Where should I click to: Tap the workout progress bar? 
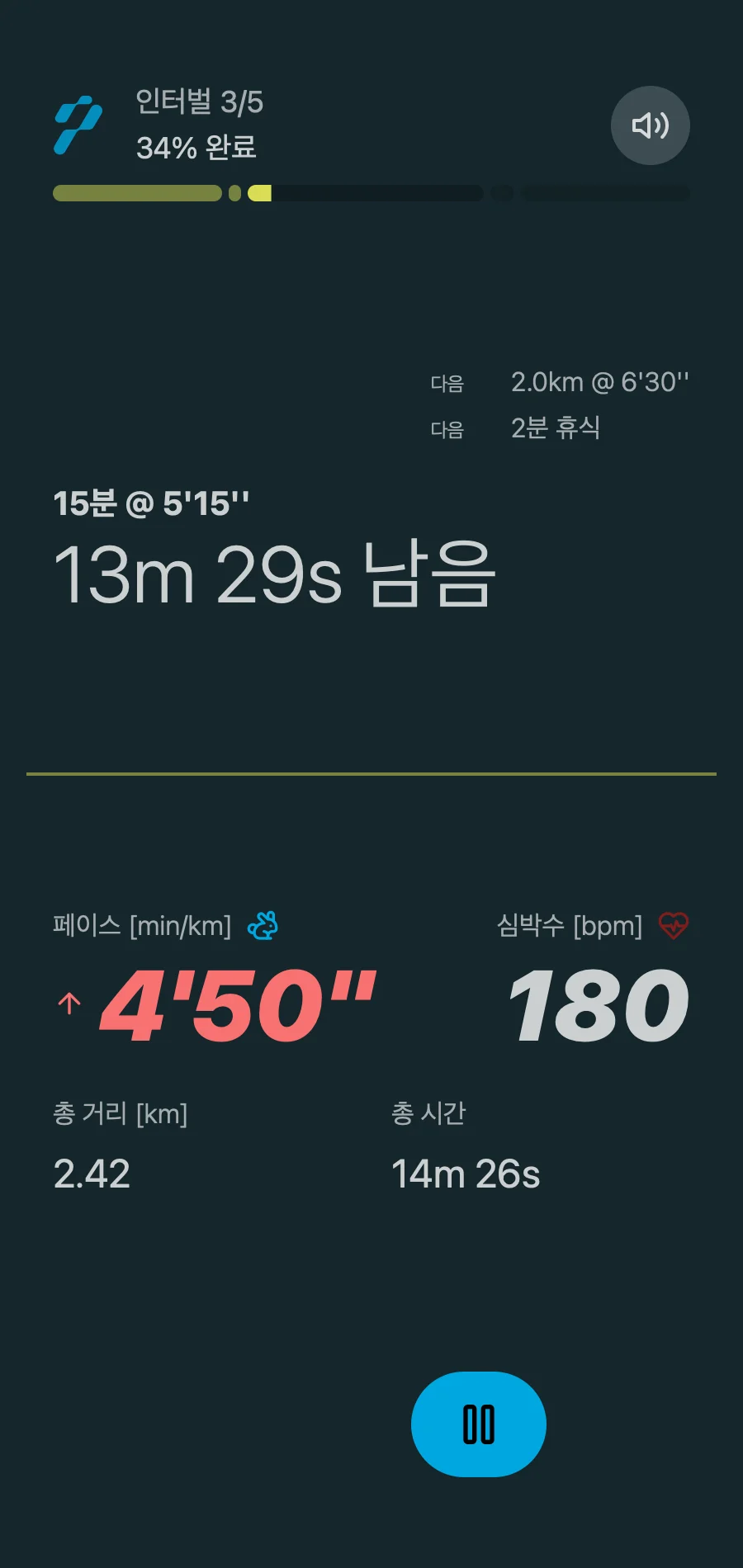point(371,192)
